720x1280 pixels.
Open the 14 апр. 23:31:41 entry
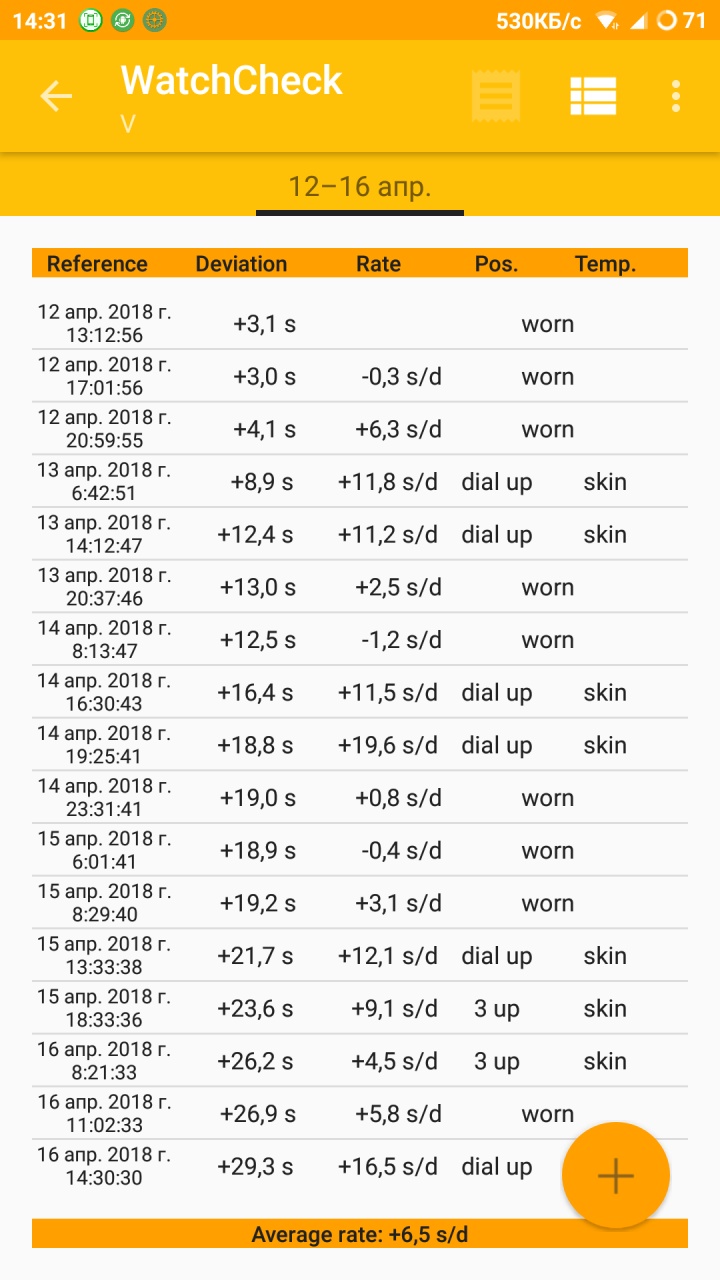coord(360,798)
